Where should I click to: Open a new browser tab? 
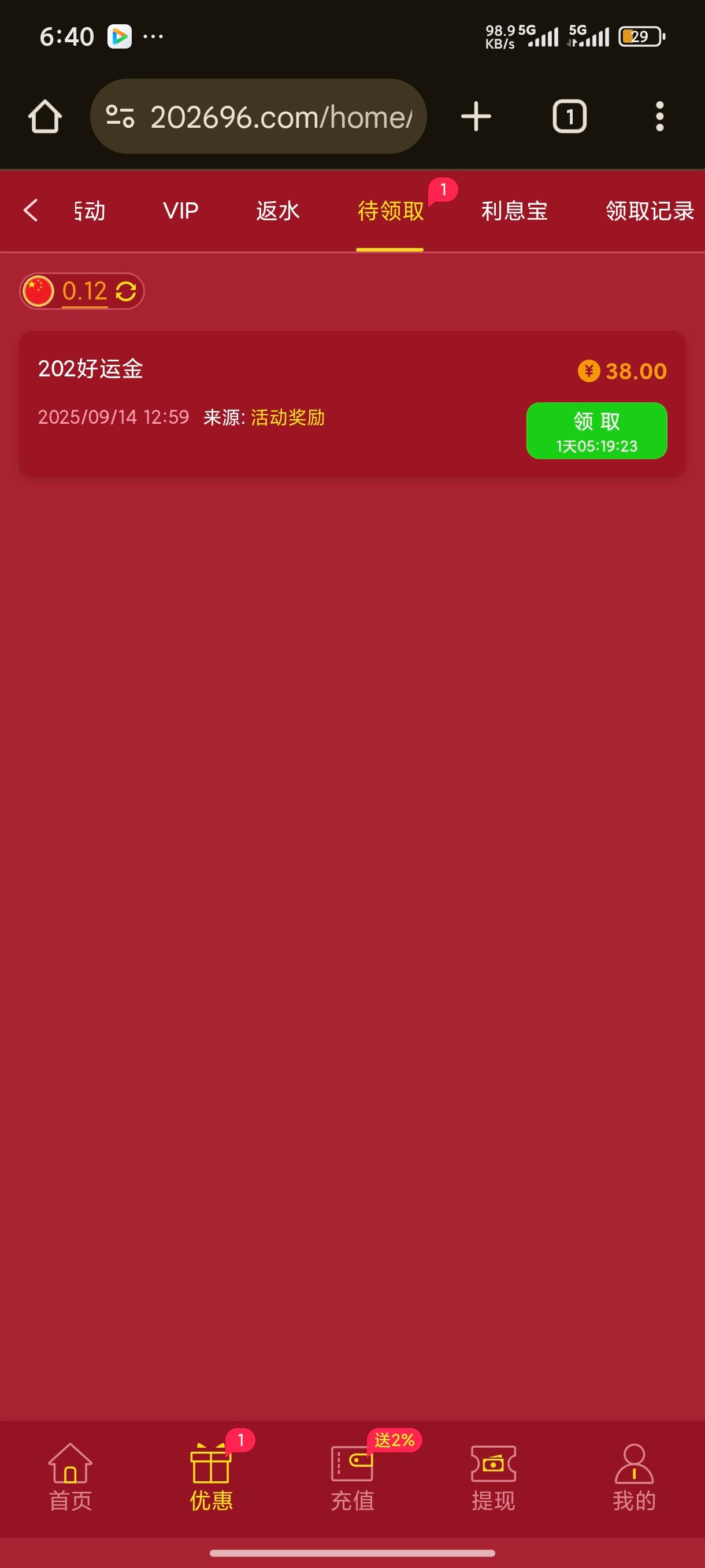click(476, 116)
